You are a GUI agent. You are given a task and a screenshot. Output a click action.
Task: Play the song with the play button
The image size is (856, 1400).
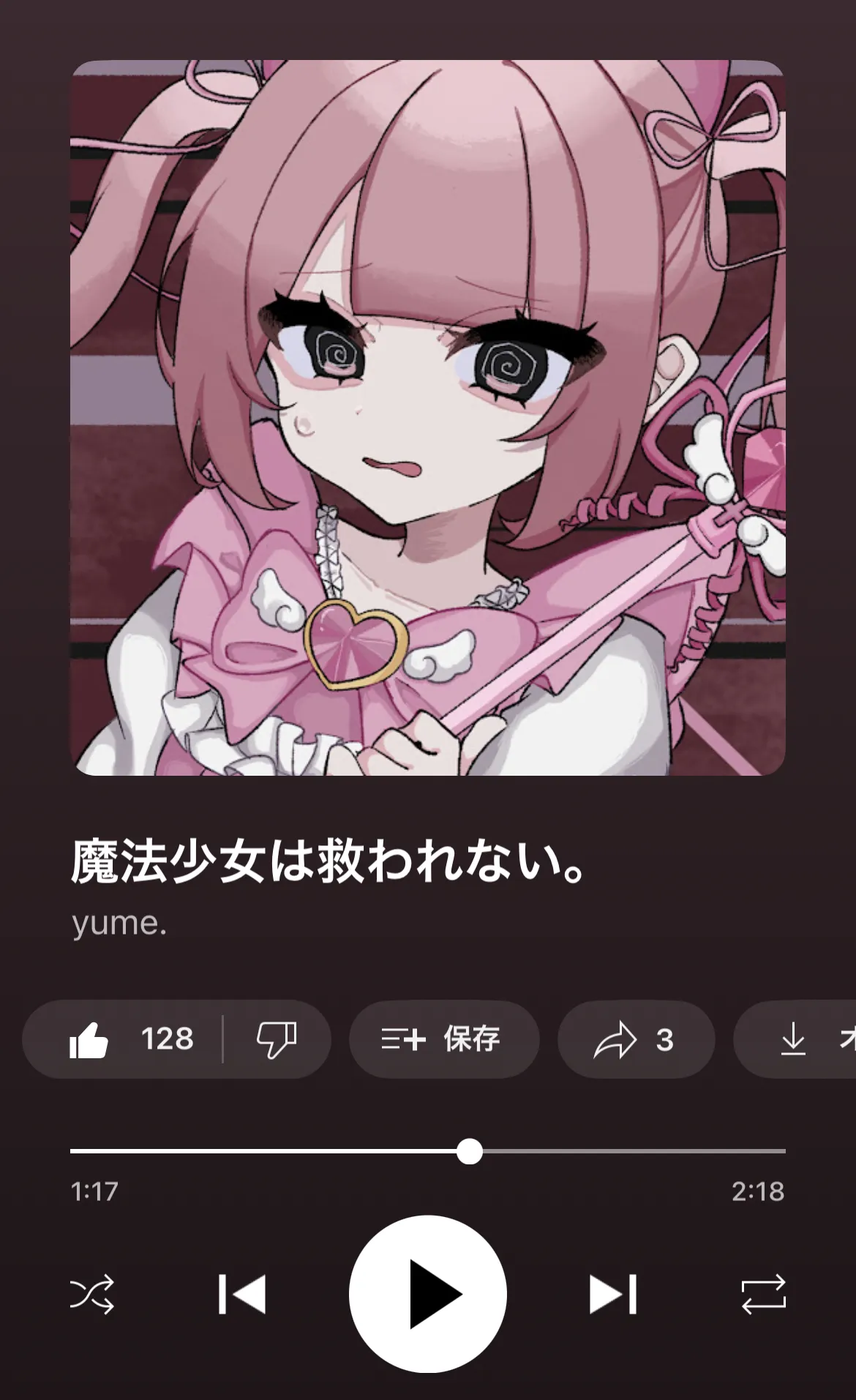click(428, 1294)
